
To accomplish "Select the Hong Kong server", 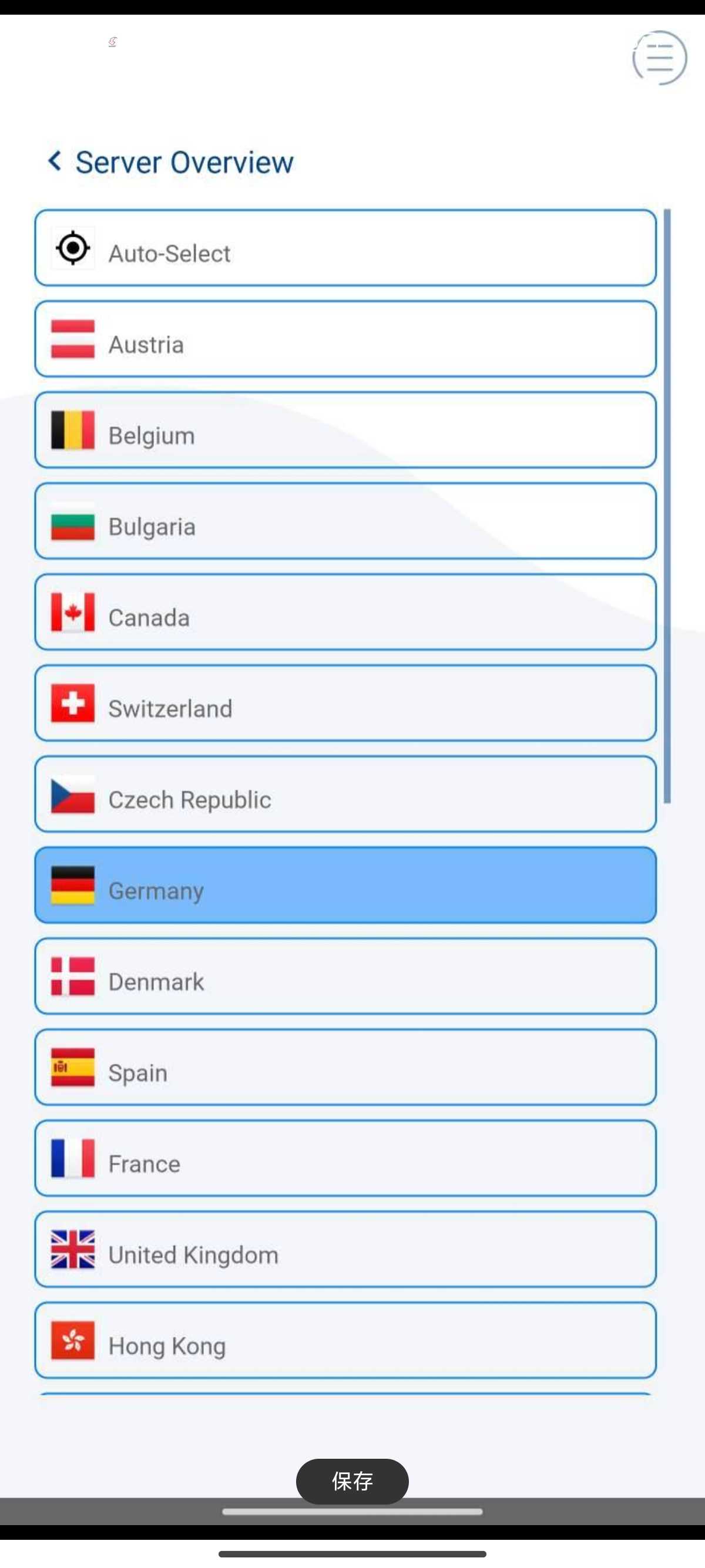I will click(x=345, y=1340).
